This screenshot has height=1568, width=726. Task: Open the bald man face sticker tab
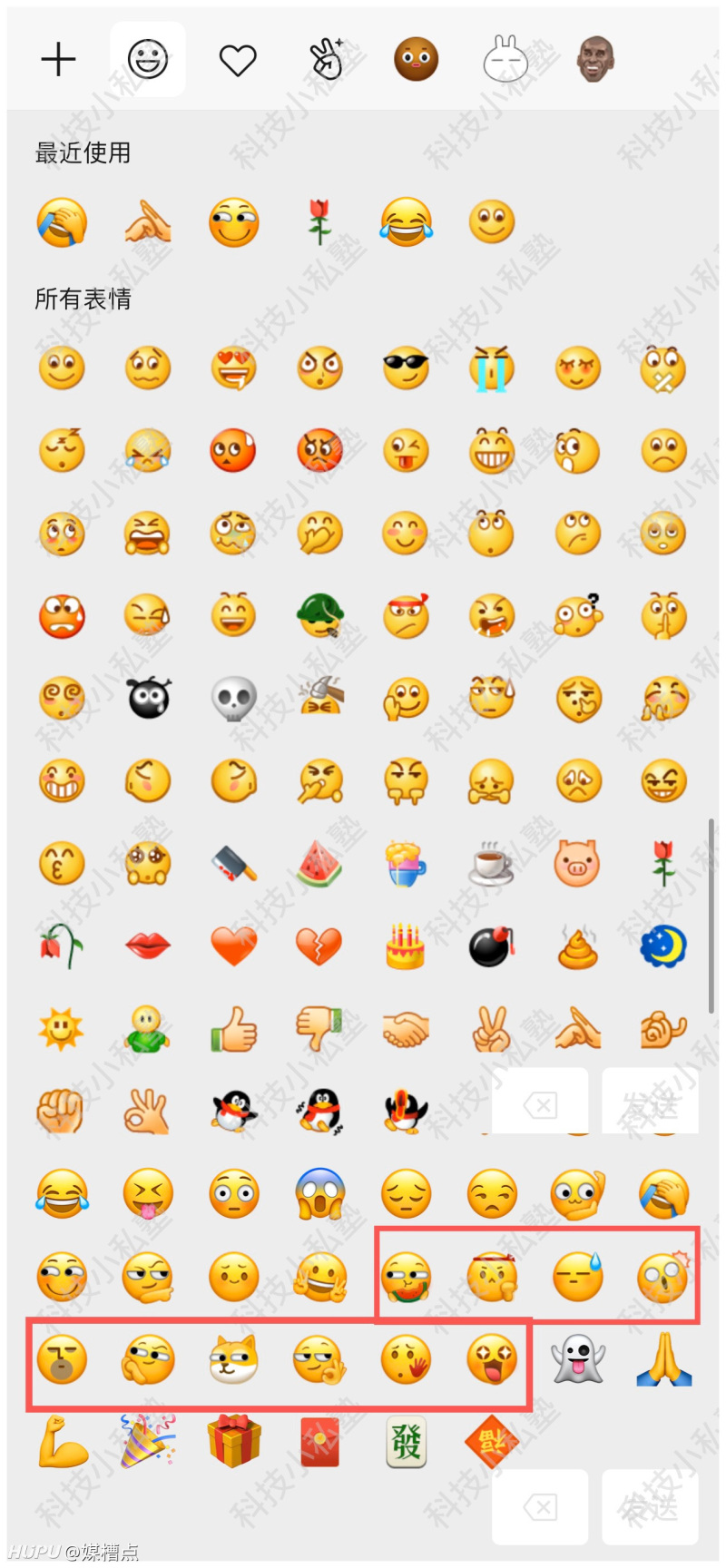click(x=594, y=60)
